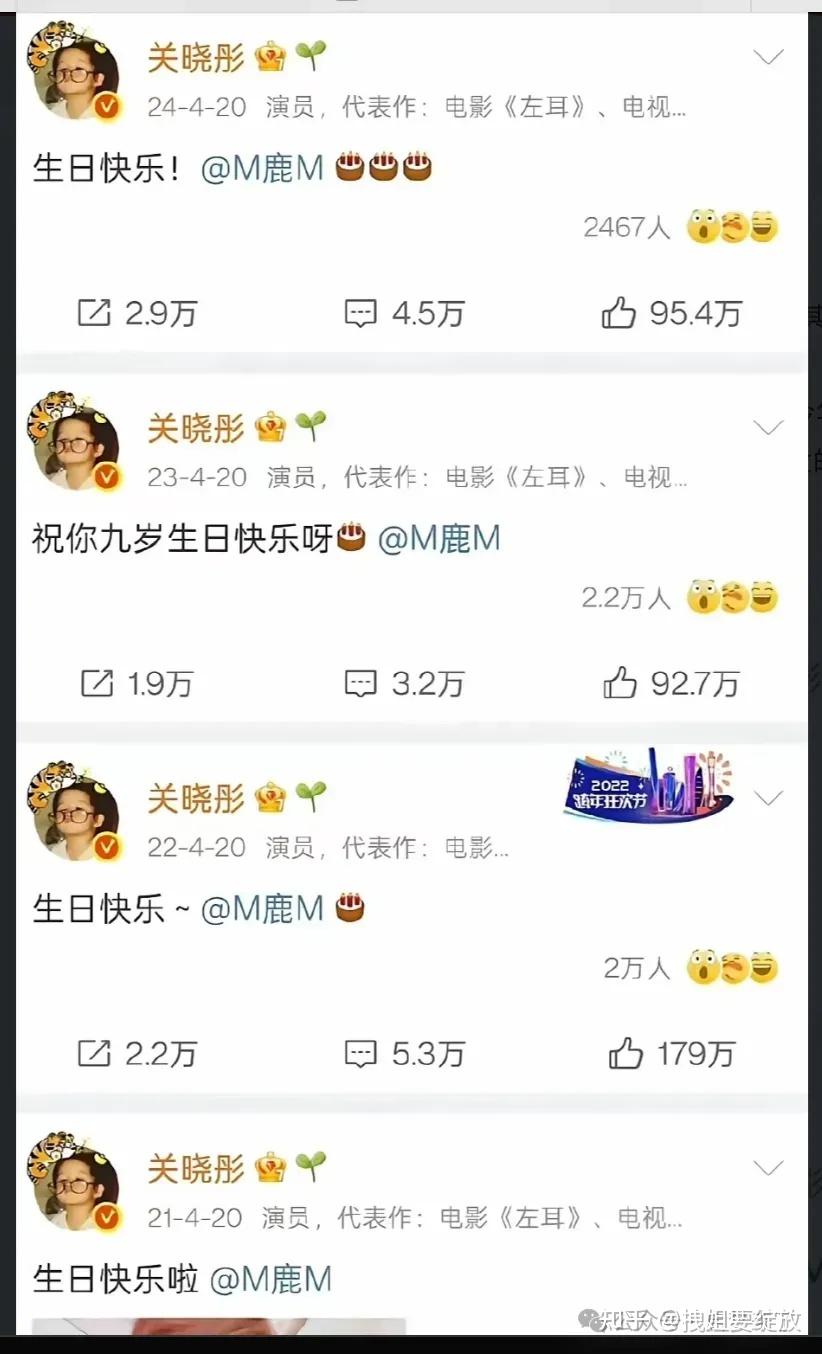Open comments on the post with 3.2万 comments
Image resolution: width=822 pixels, height=1354 pixels.
[404, 684]
